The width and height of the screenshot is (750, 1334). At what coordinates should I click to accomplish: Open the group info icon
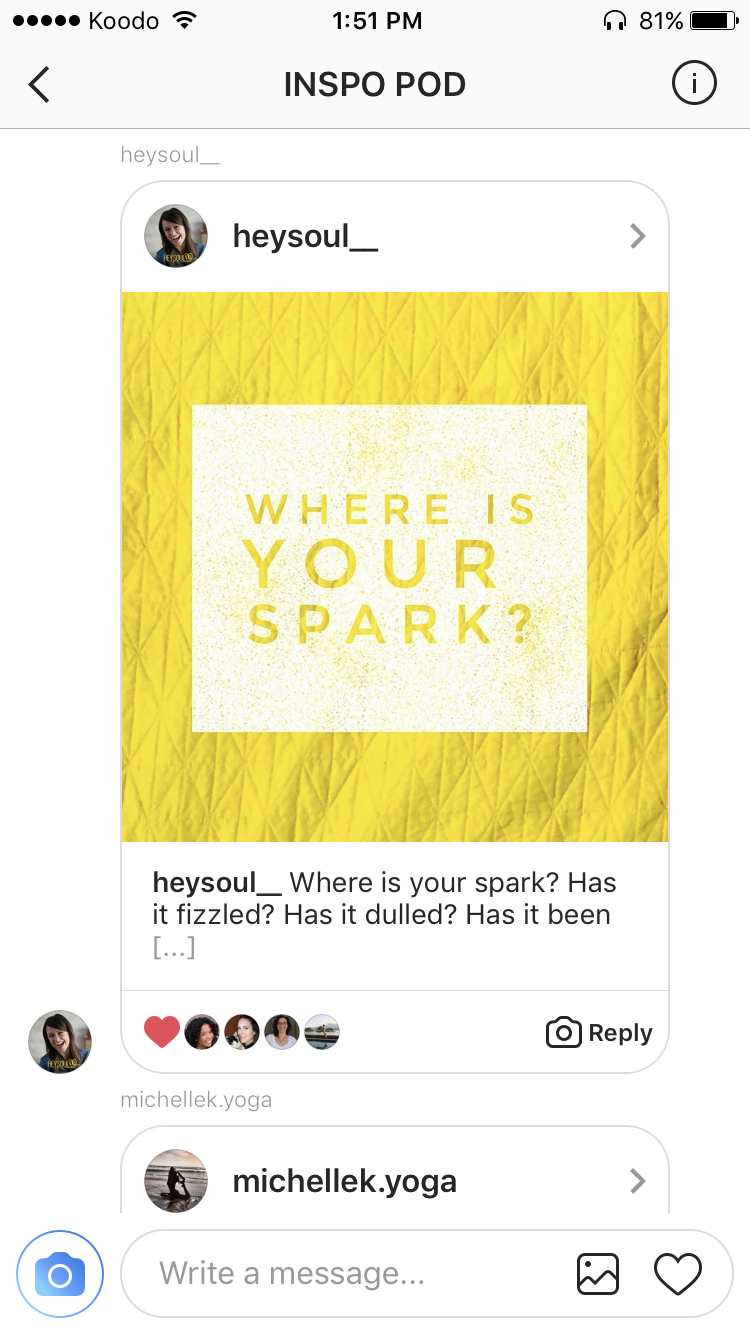click(x=694, y=84)
